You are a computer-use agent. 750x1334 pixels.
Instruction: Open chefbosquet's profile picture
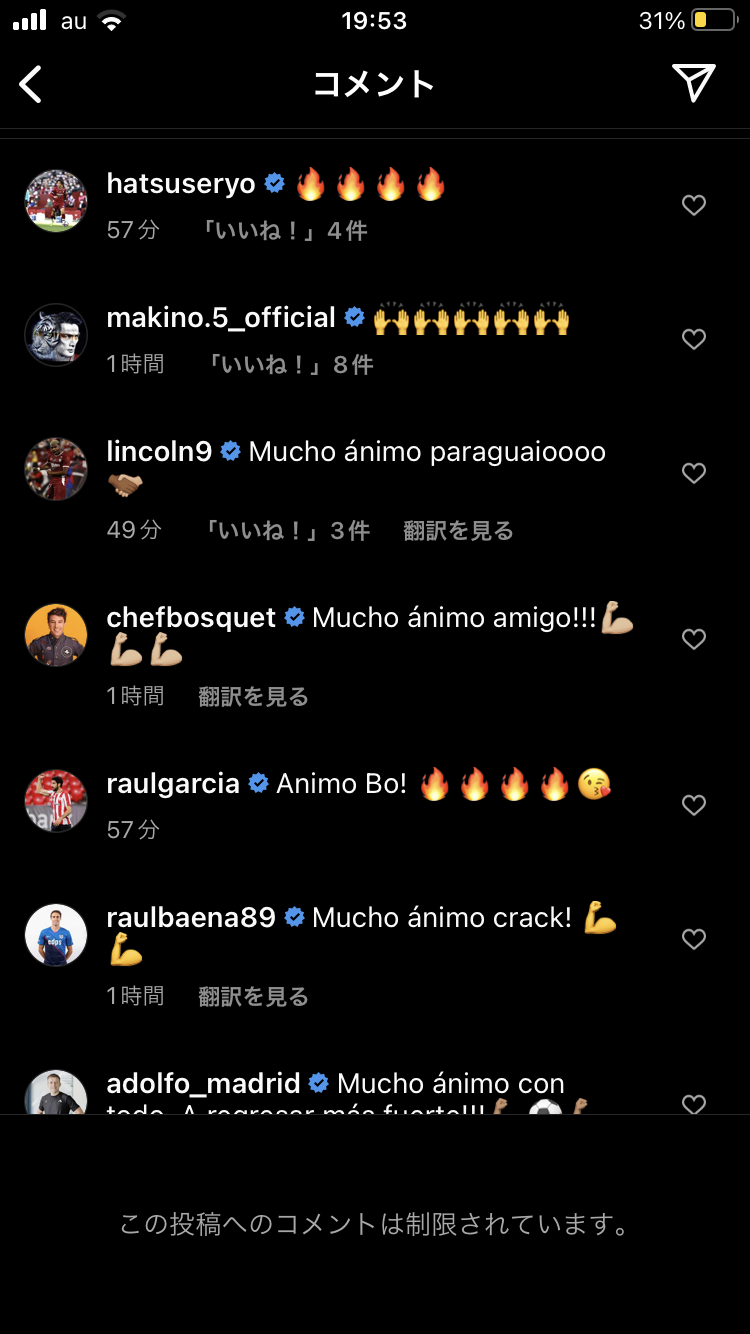(56, 635)
